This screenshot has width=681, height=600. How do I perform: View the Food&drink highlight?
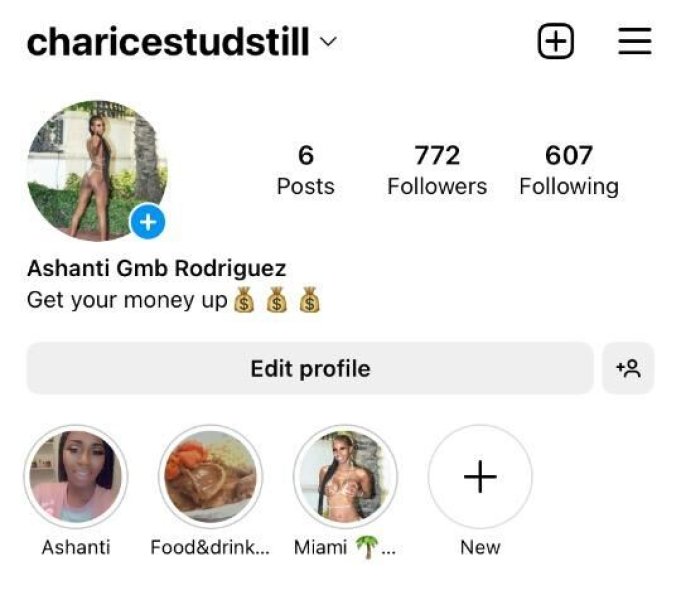pyautogui.click(x=211, y=477)
